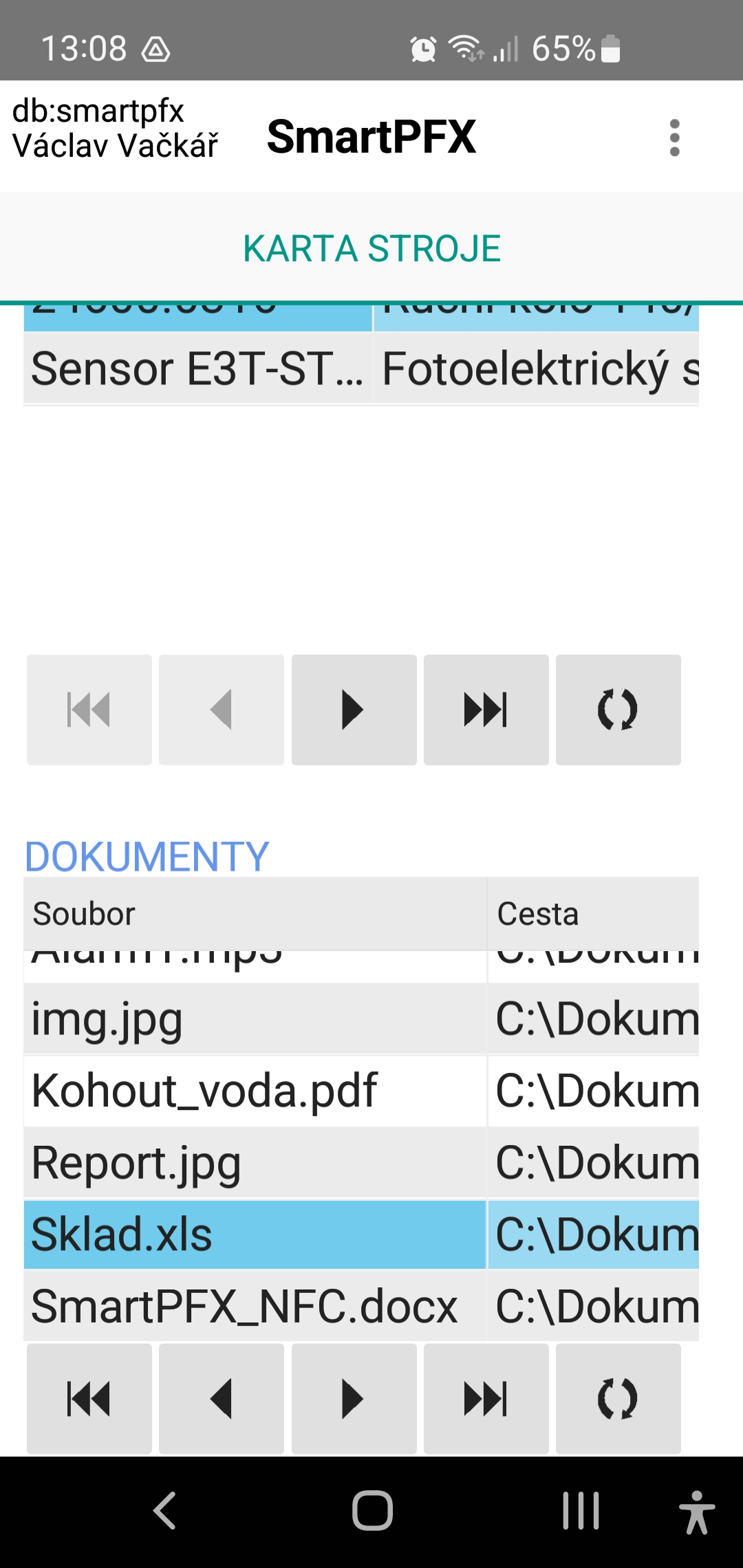The image size is (743, 1568).
Task: Jump to last document in DOKUMENTY list
Action: coord(486,1399)
